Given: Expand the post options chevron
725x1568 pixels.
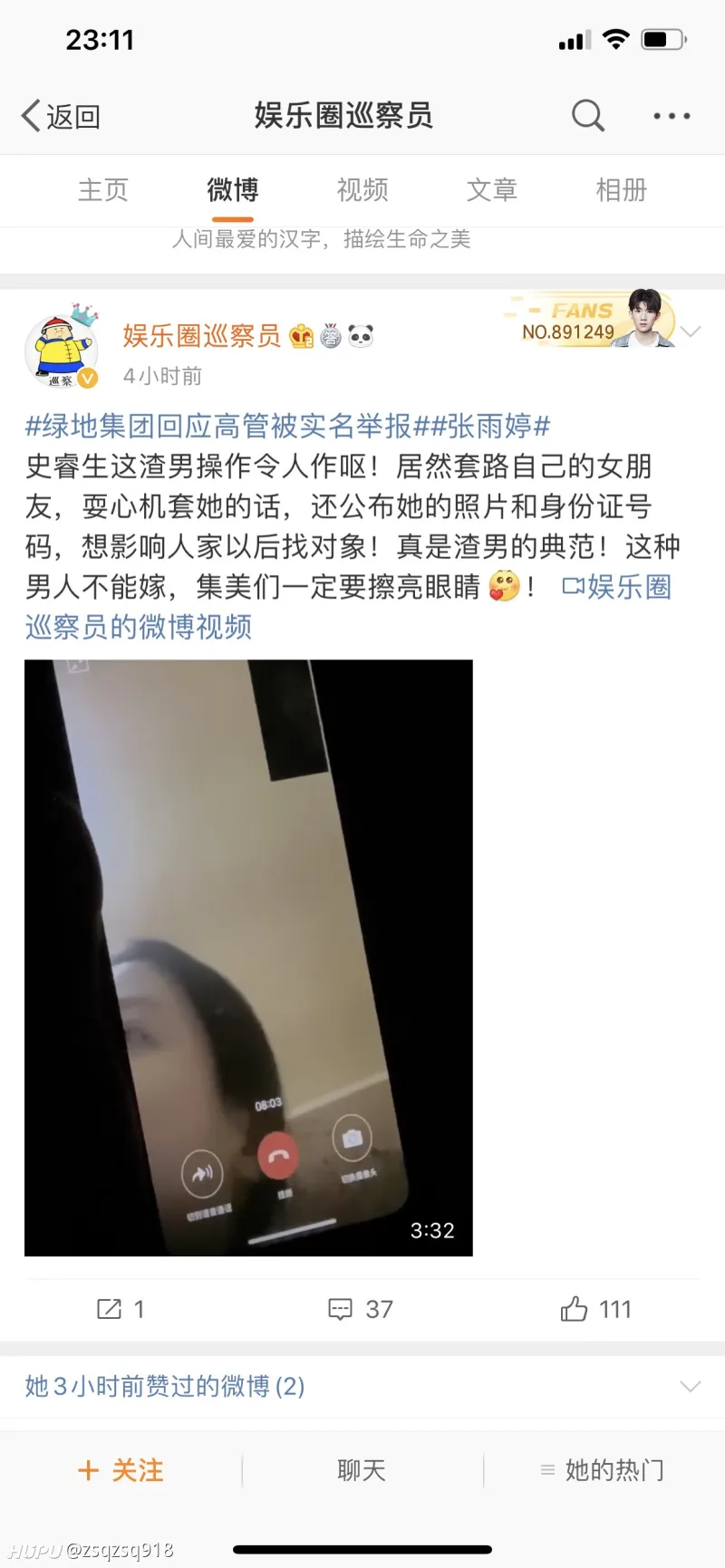Looking at the screenshot, I should 691,332.
